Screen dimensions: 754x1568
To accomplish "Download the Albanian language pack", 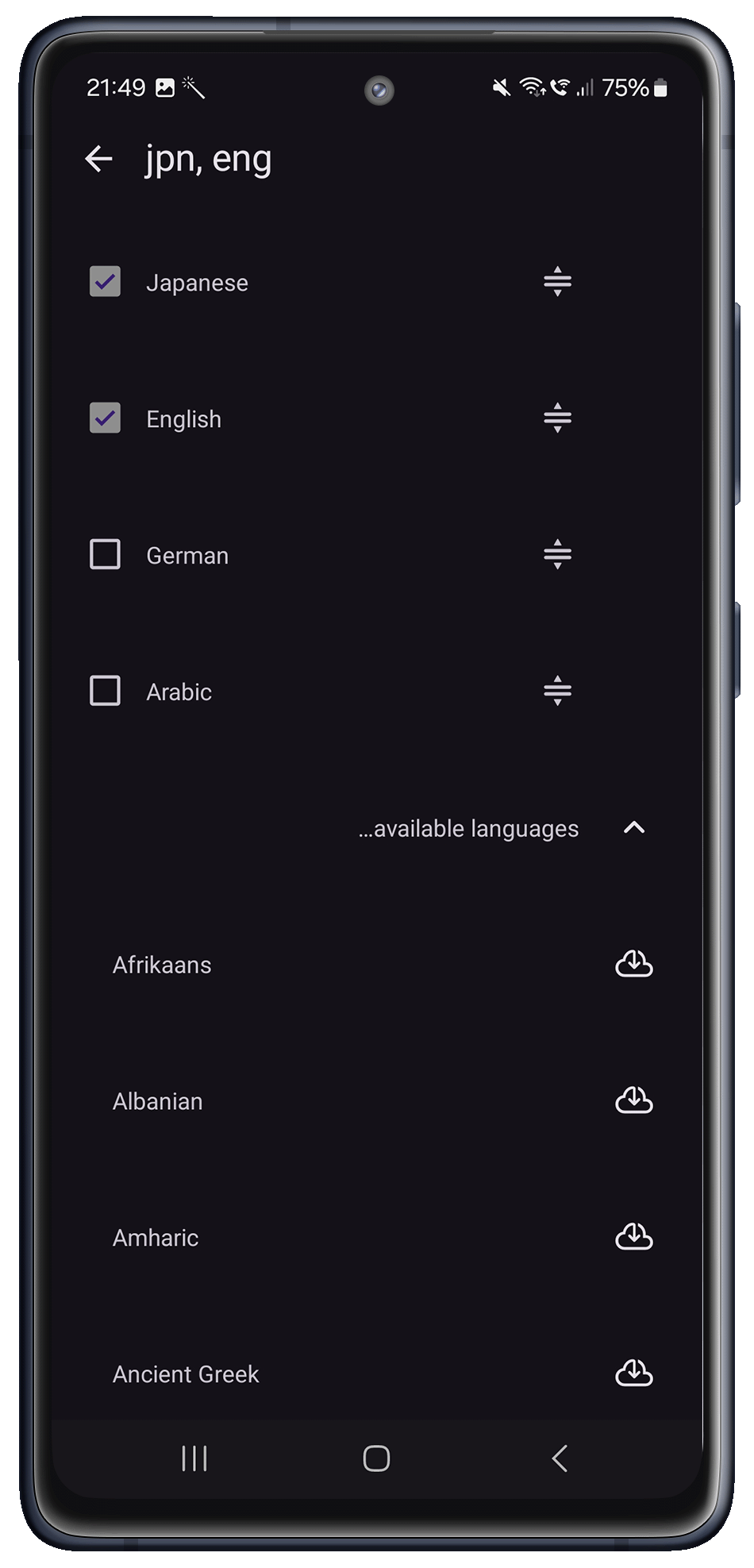I will pos(633,1100).
